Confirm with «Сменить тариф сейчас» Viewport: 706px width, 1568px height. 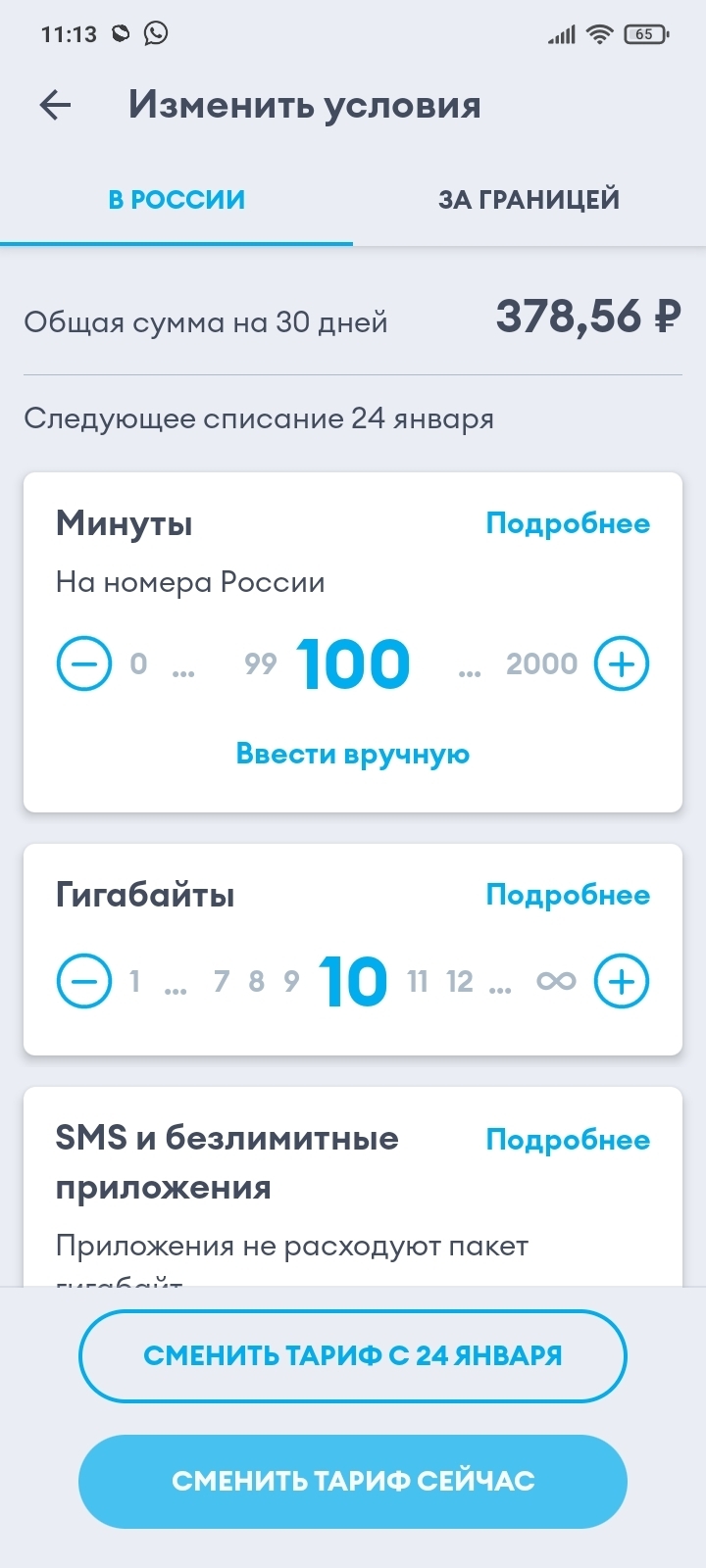(x=353, y=1481)
